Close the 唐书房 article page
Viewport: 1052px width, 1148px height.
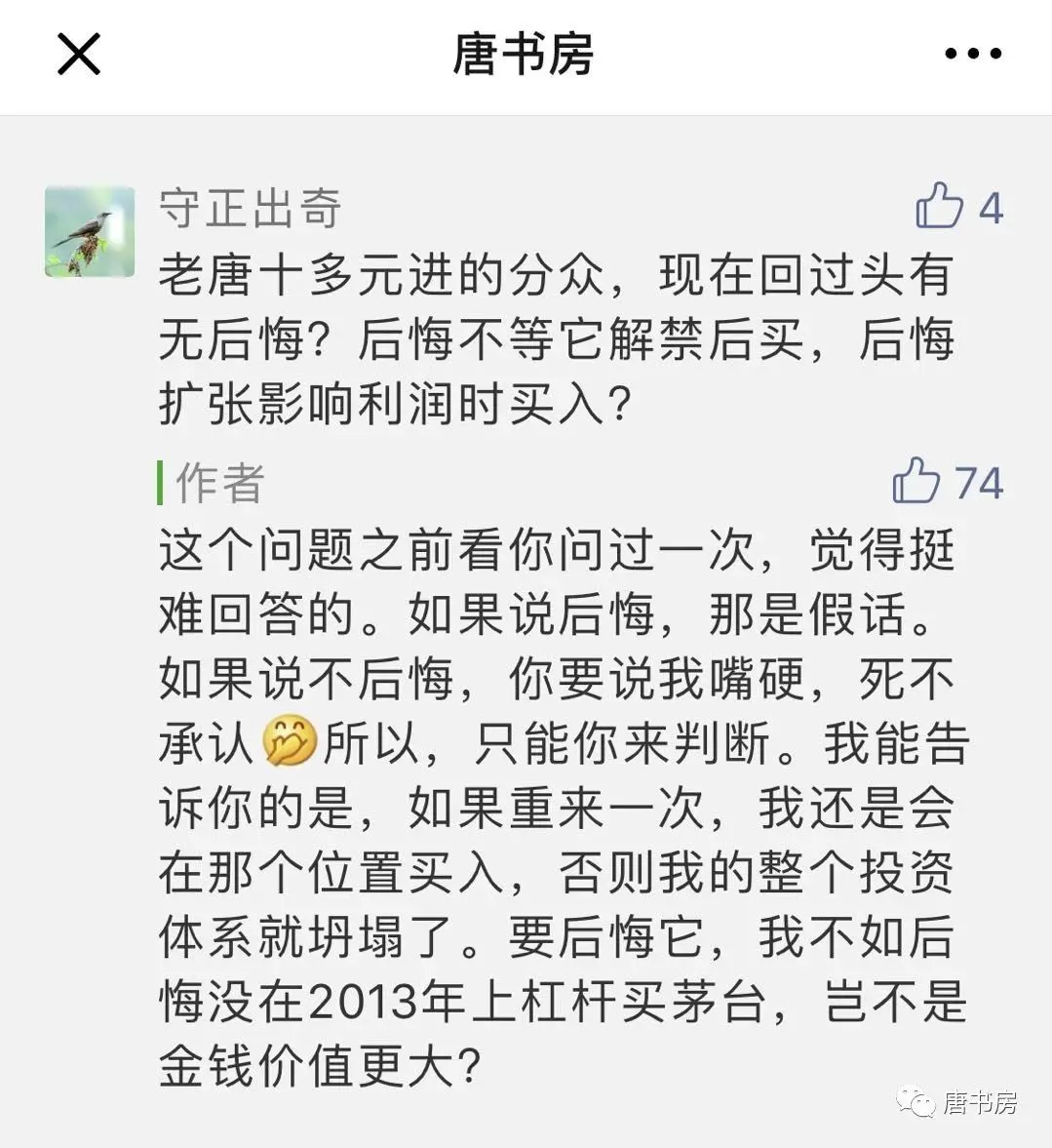coord(79,55)
